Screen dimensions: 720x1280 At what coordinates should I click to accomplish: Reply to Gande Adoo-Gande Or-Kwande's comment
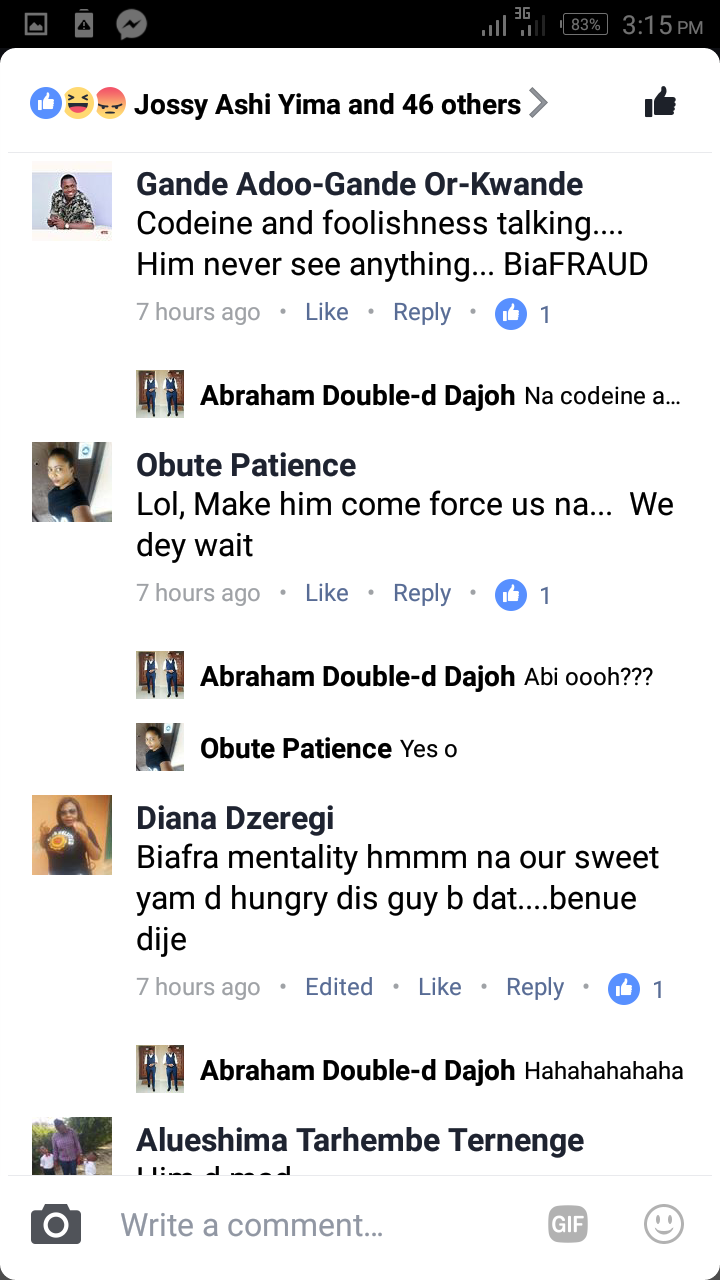click(x=422, y=313)
